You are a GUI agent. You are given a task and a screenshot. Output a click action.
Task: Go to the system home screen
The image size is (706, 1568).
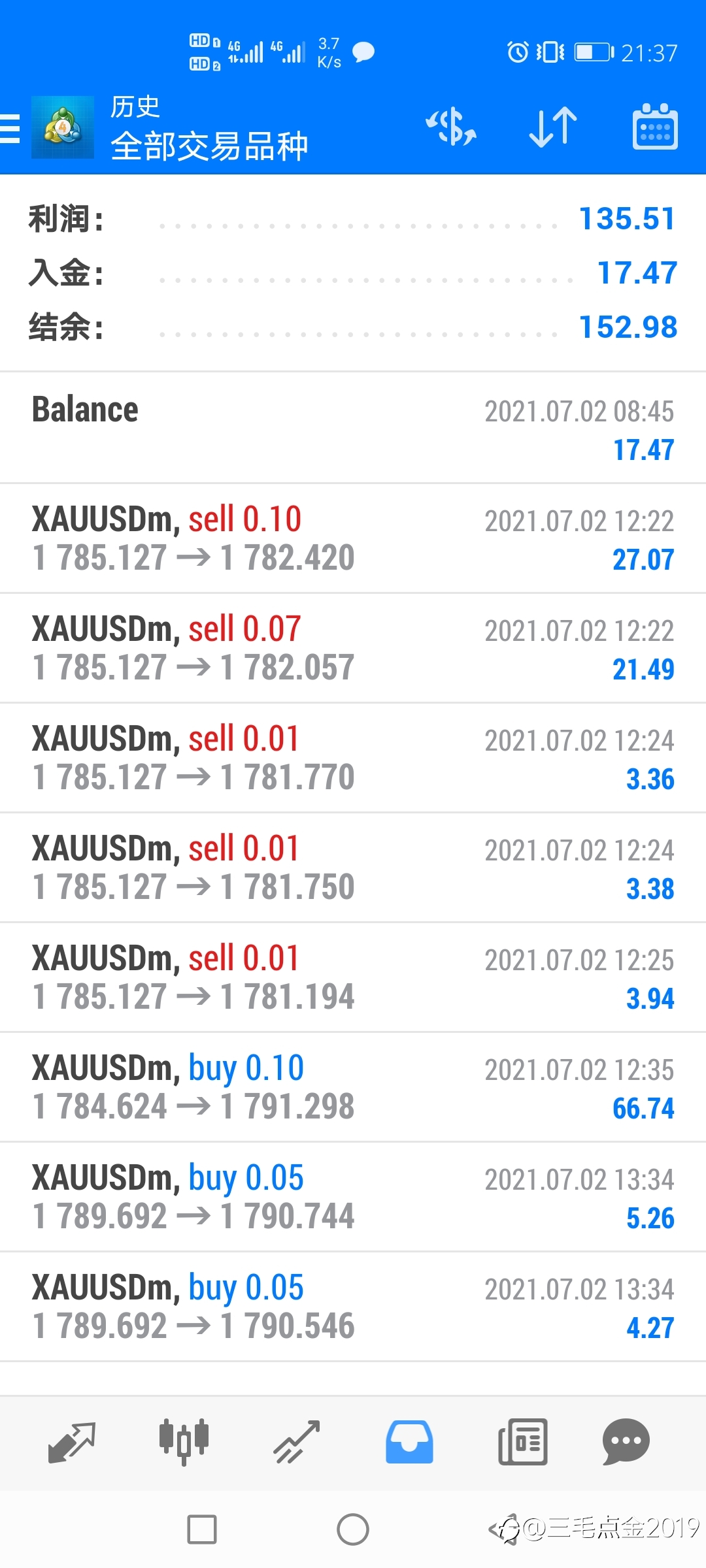[353, 1529]
